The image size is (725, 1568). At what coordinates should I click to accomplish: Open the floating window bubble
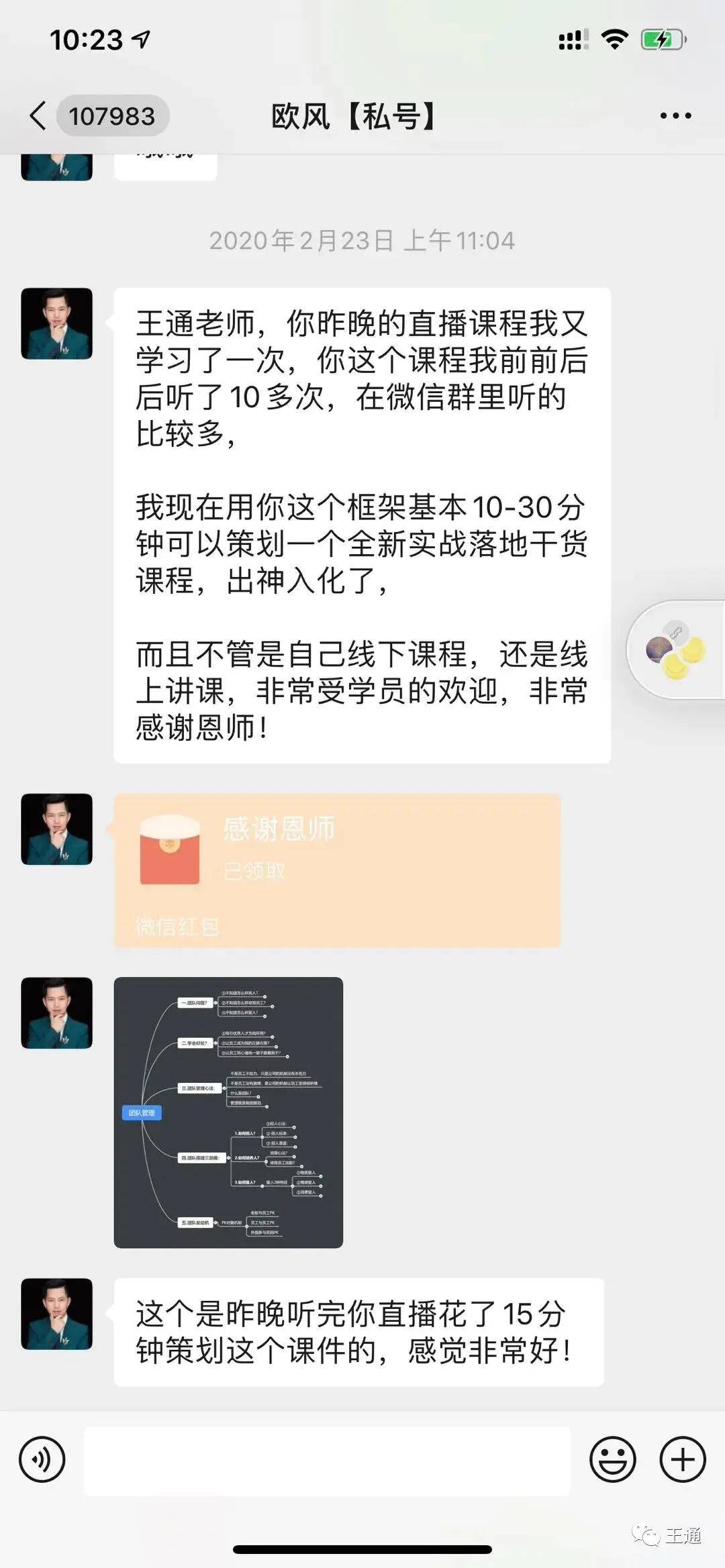point(676,649)
